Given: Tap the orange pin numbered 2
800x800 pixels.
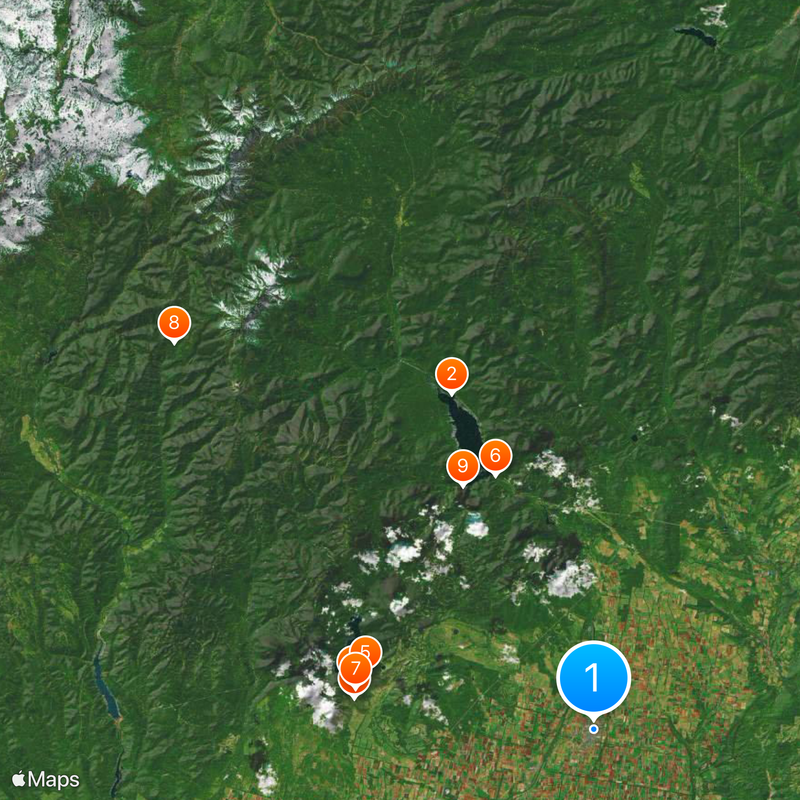Looking at the screenshot, I should click(x=451, y=375).
